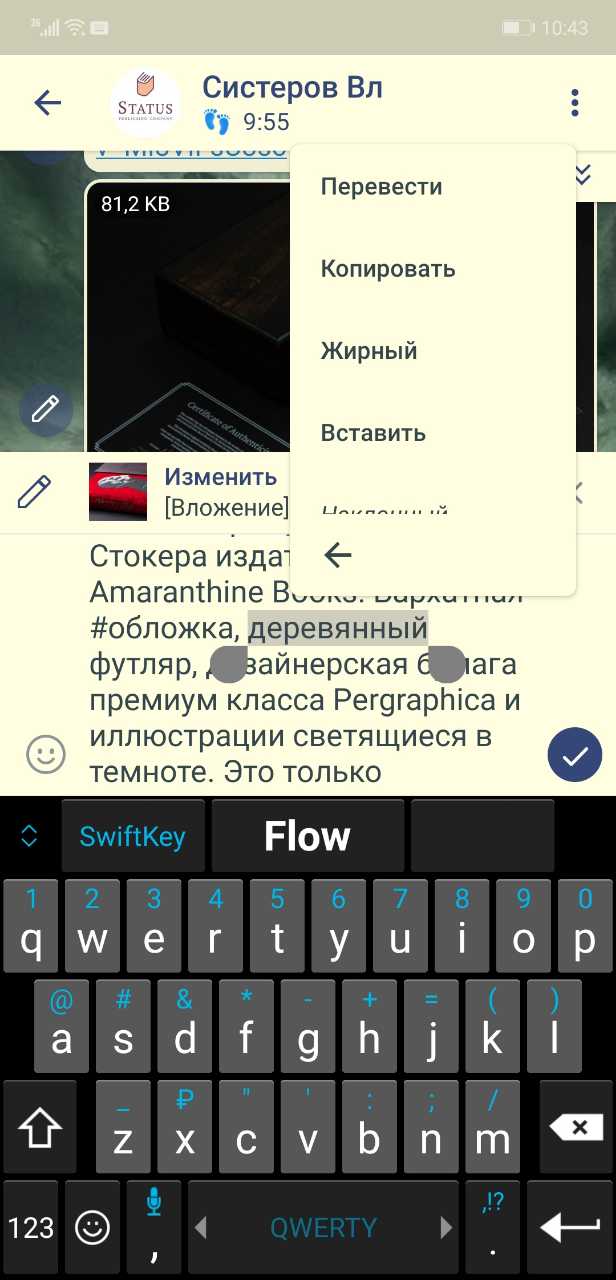
Task: Choose the Flow keyboard suggestion
Action: click(307, 836)
